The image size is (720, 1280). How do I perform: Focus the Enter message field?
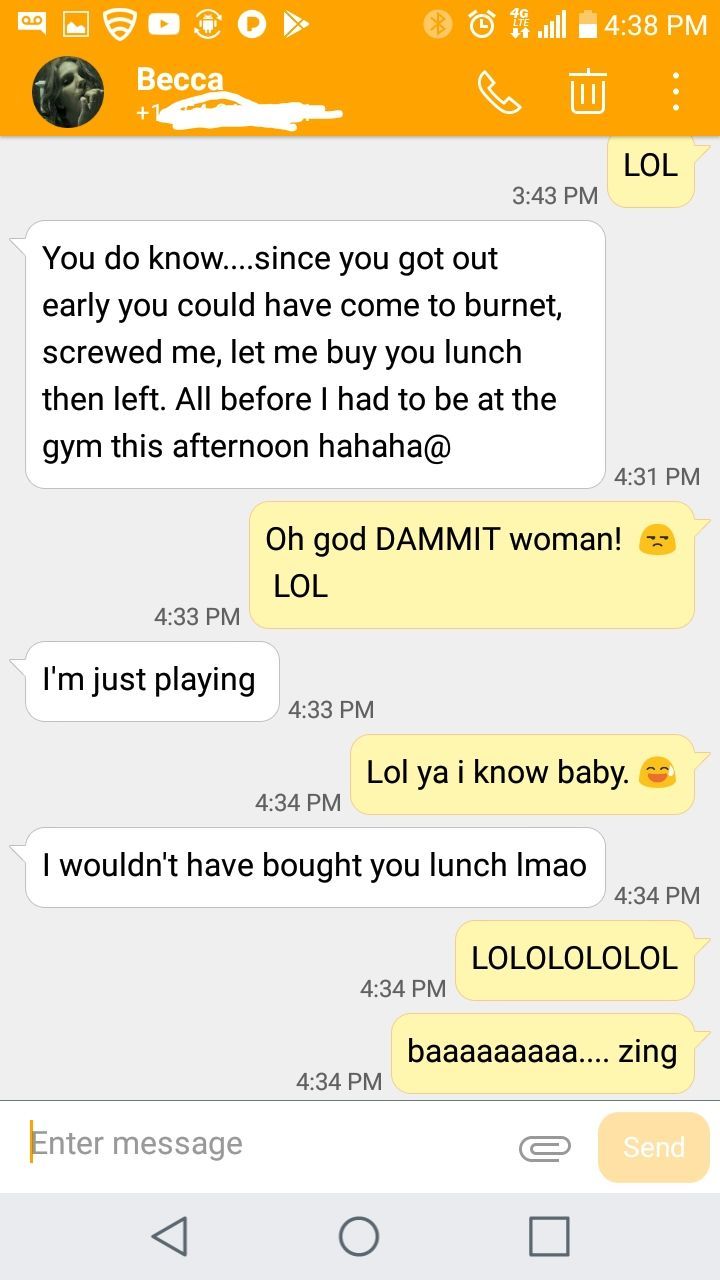260,1143
